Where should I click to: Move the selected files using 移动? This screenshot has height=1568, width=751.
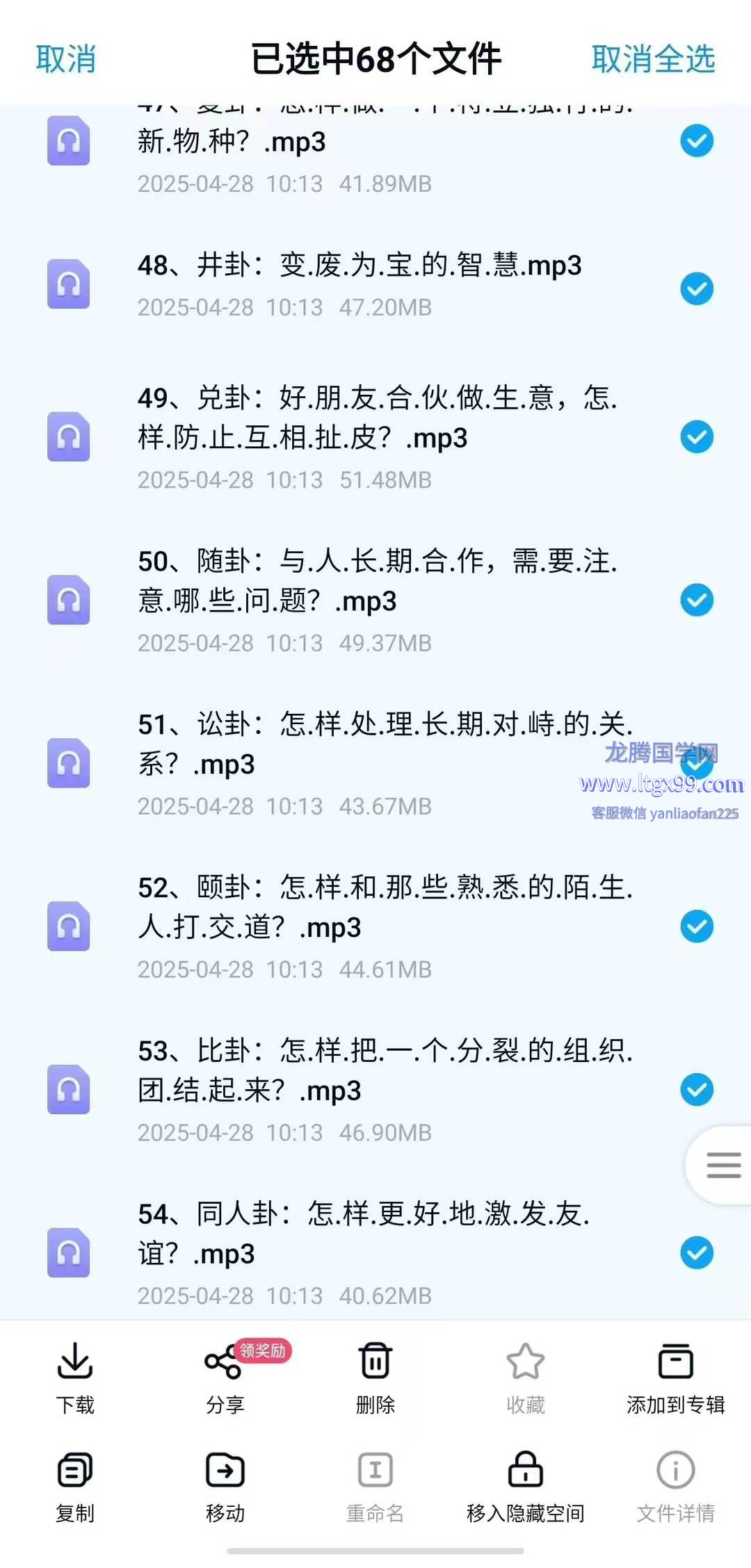tap(225, 1487)
